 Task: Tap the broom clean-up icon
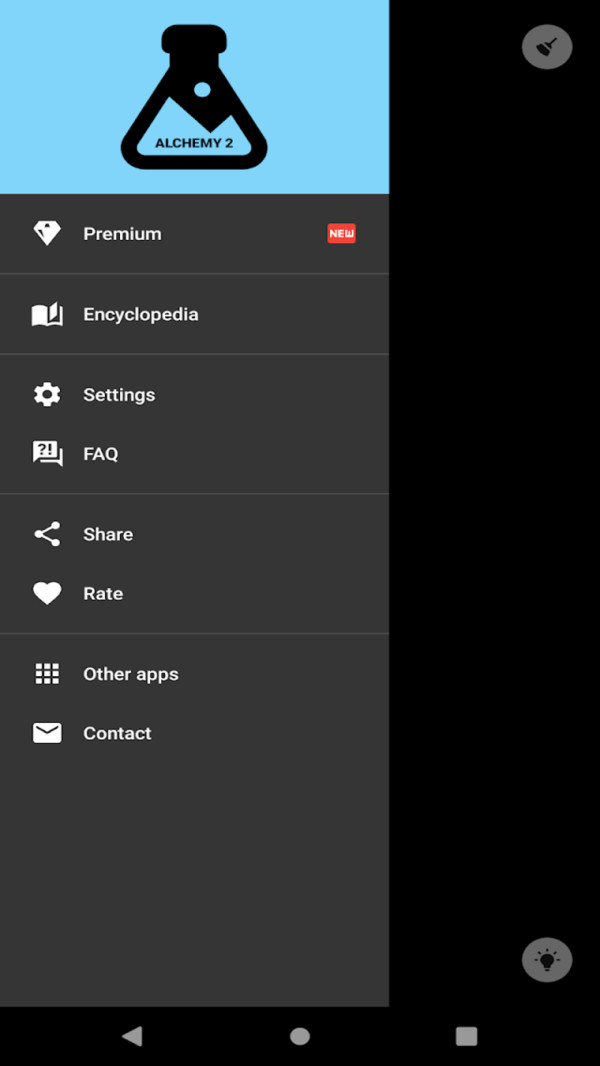pos(547,46)
